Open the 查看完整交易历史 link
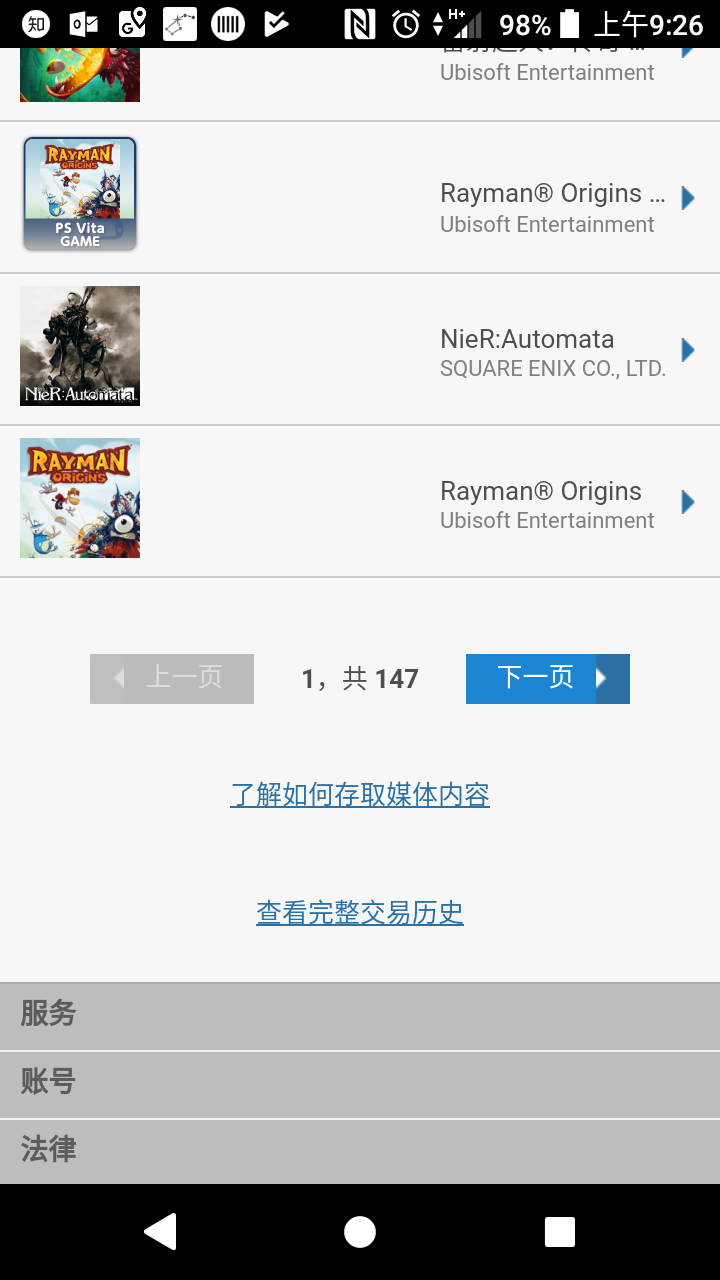The image size is (720, 1280). [x=360, y=911]
